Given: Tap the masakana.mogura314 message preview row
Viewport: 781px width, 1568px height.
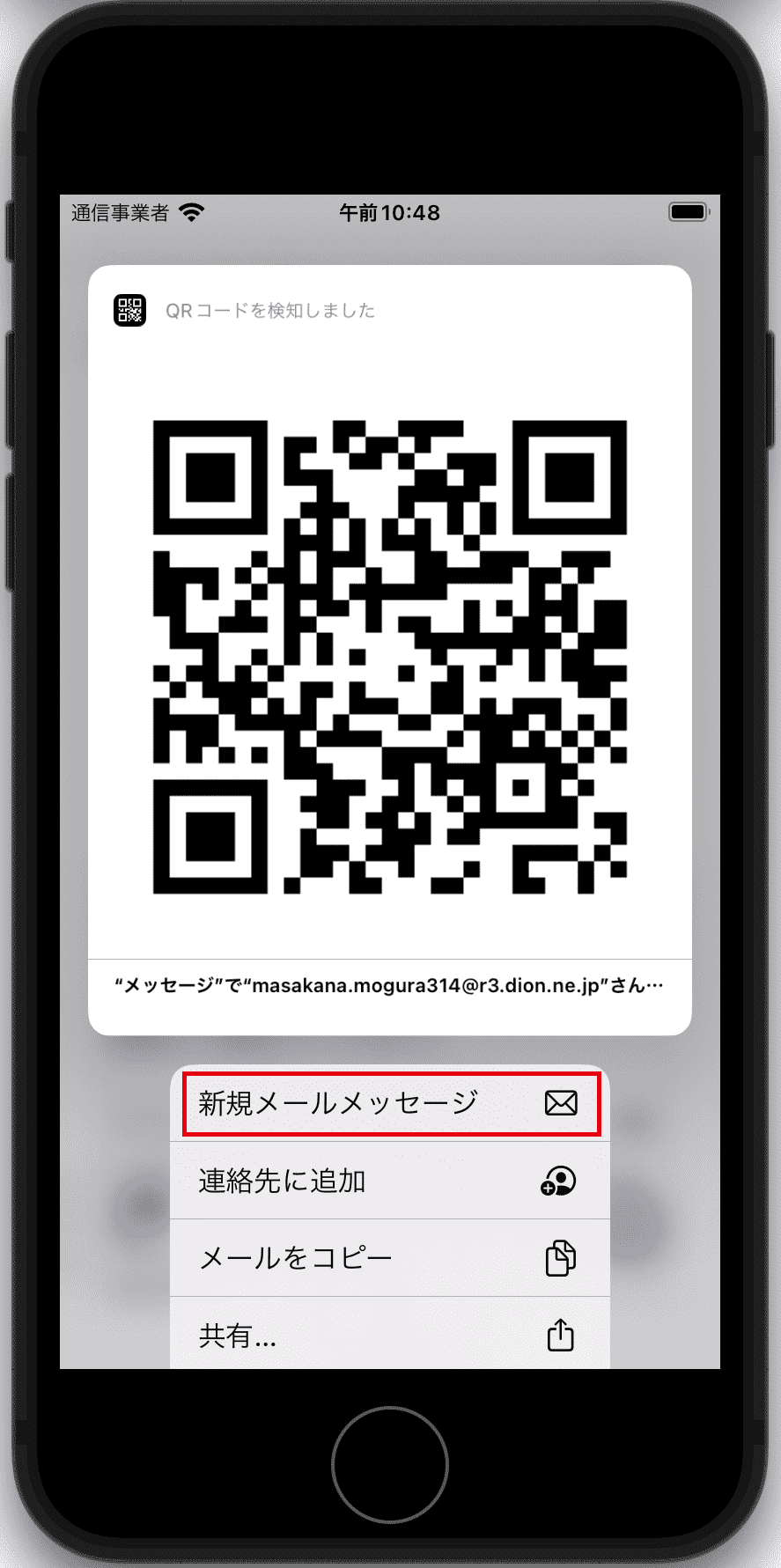Looking at the screenshot, I should 389,986.
